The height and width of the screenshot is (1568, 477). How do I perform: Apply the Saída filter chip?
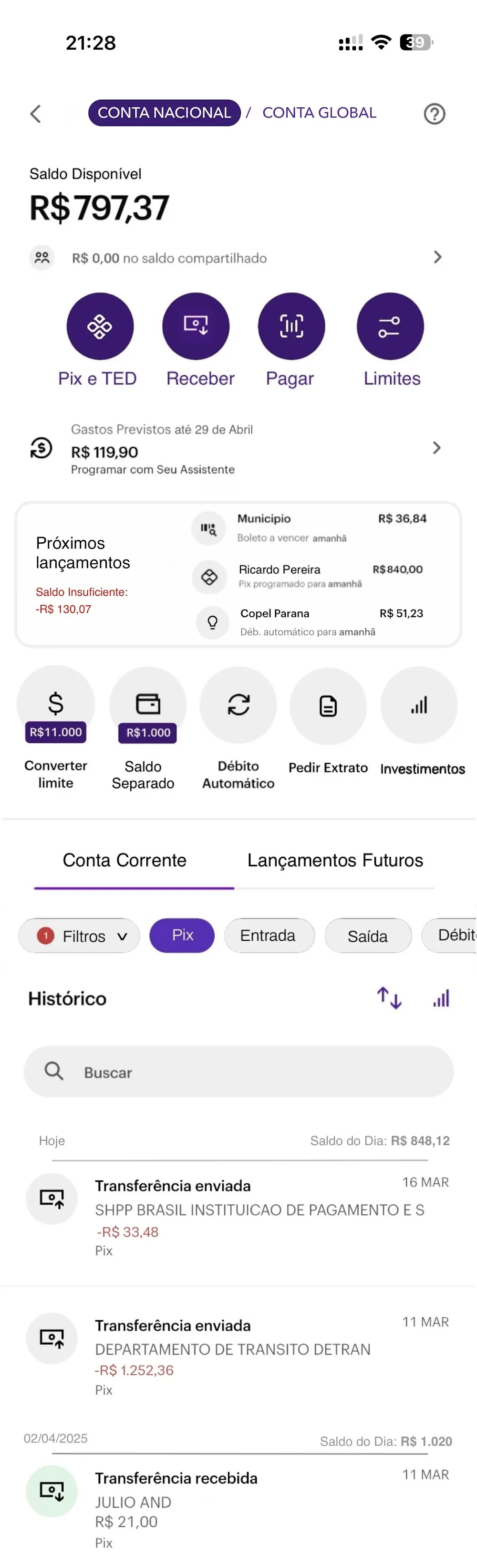367,936
